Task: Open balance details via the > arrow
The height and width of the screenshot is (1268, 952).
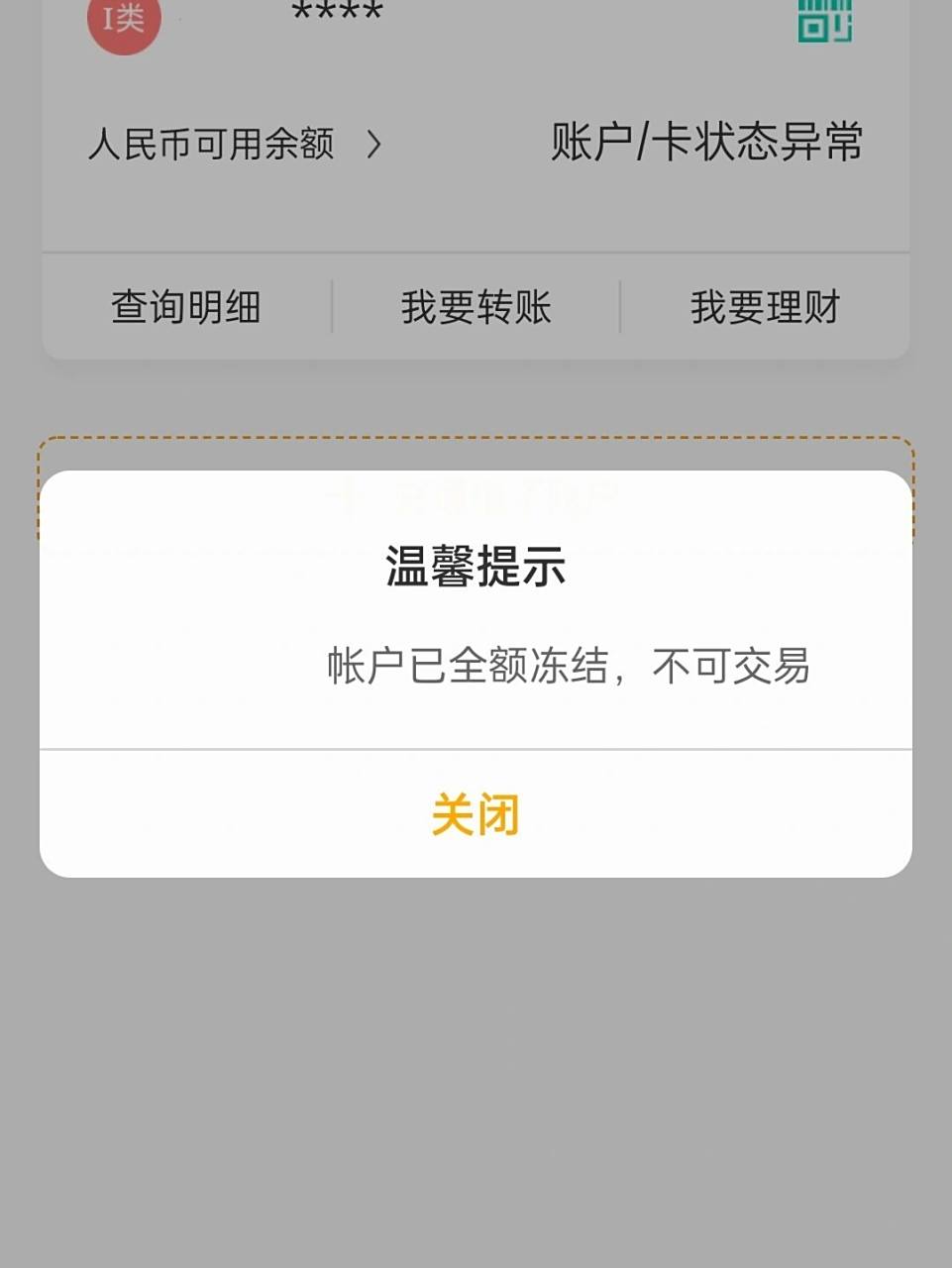Action: (374, 145)
